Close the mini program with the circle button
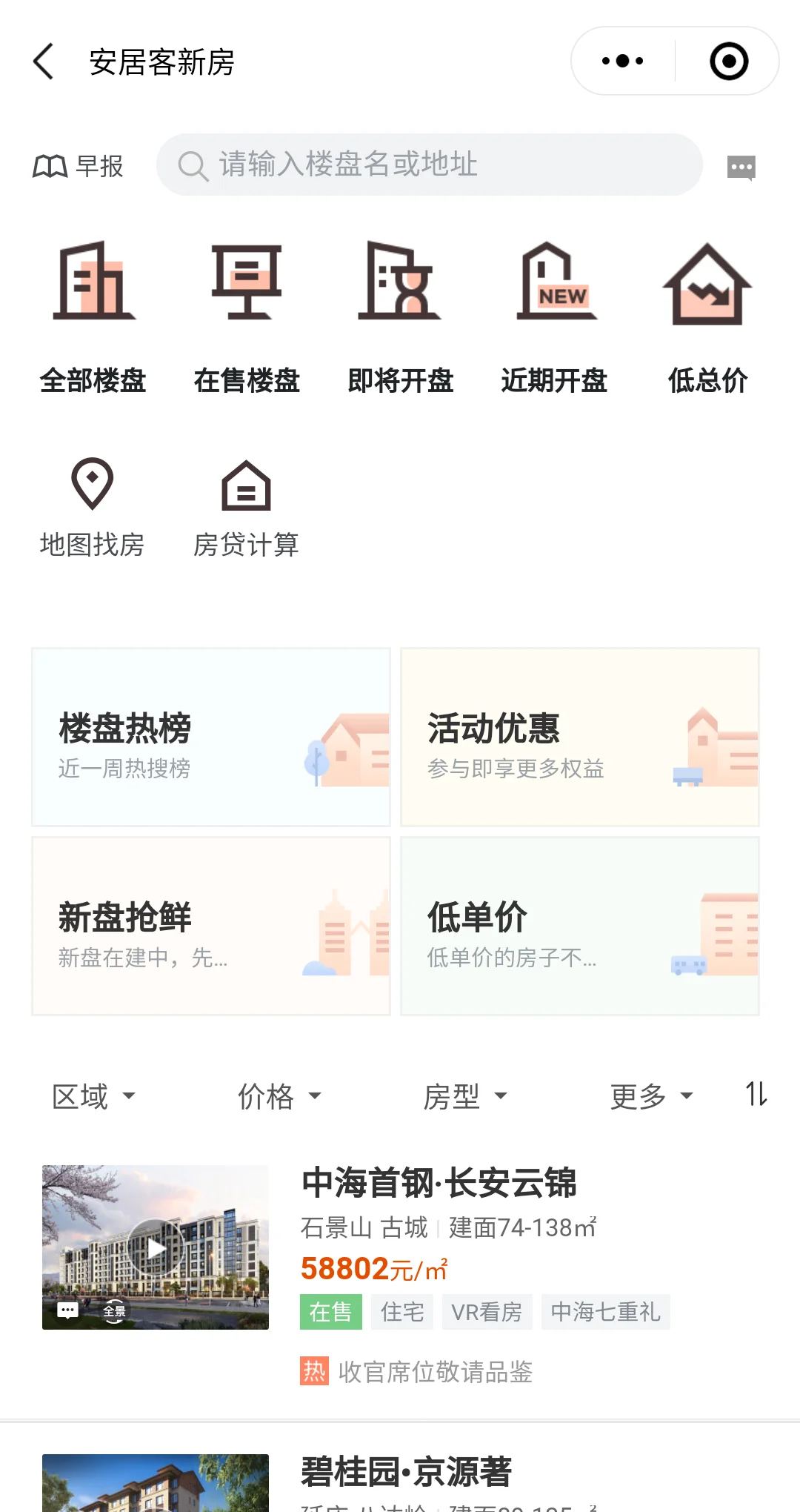This screenshot has width=800, height=1512. 728,62
